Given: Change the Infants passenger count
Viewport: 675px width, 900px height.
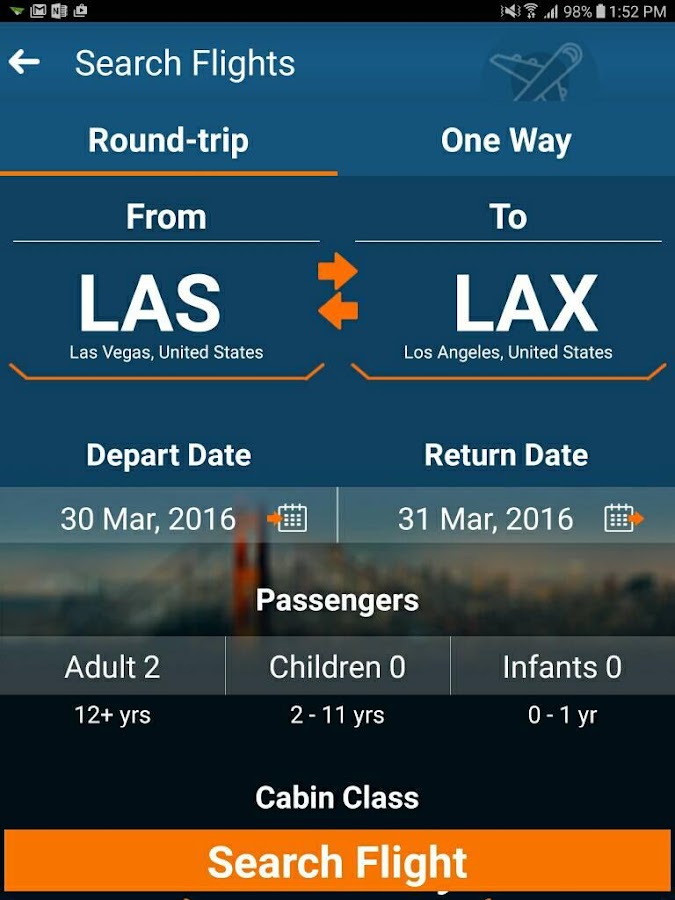Looking at the screenshot, I should point(562,667).
